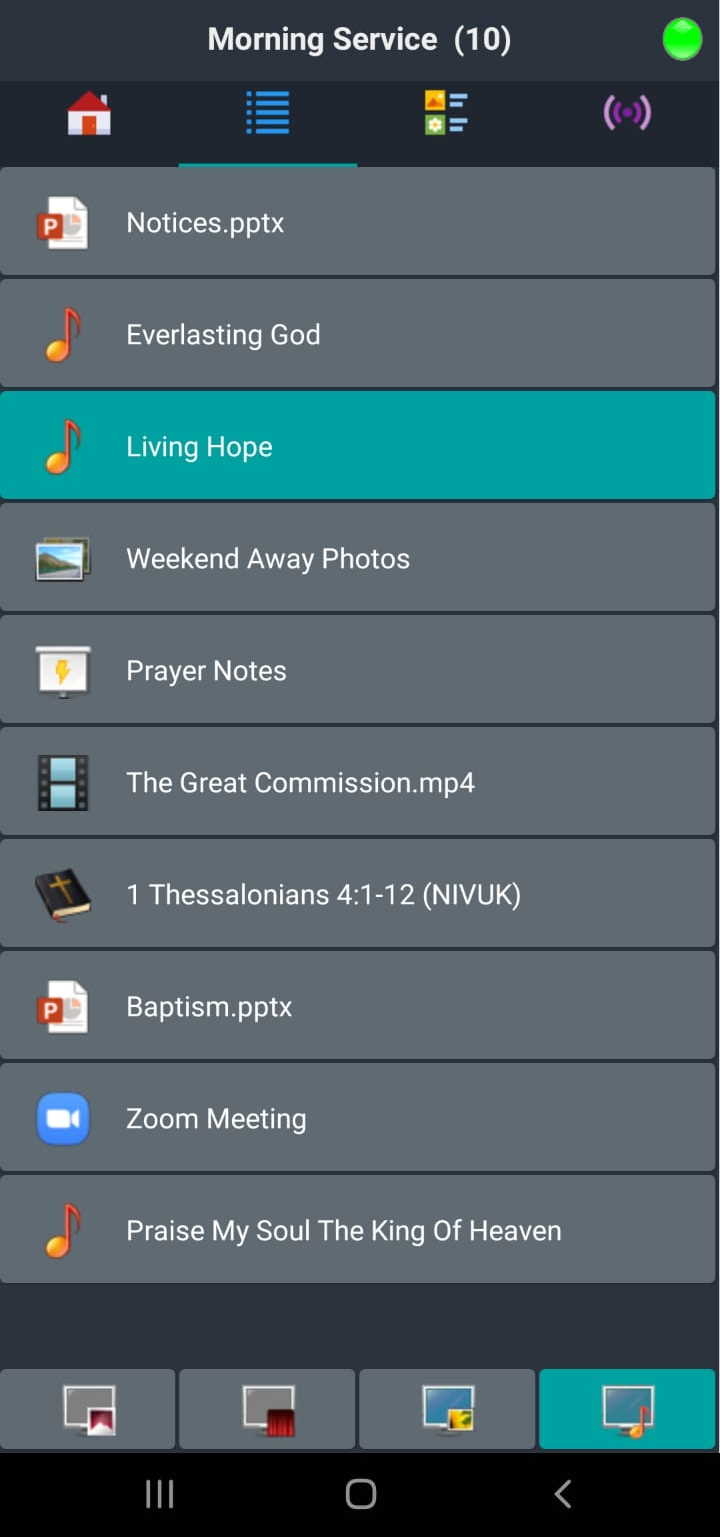Tap the music note icon for Everlasting God
720x1537 pixels.
tap(63, 333)
